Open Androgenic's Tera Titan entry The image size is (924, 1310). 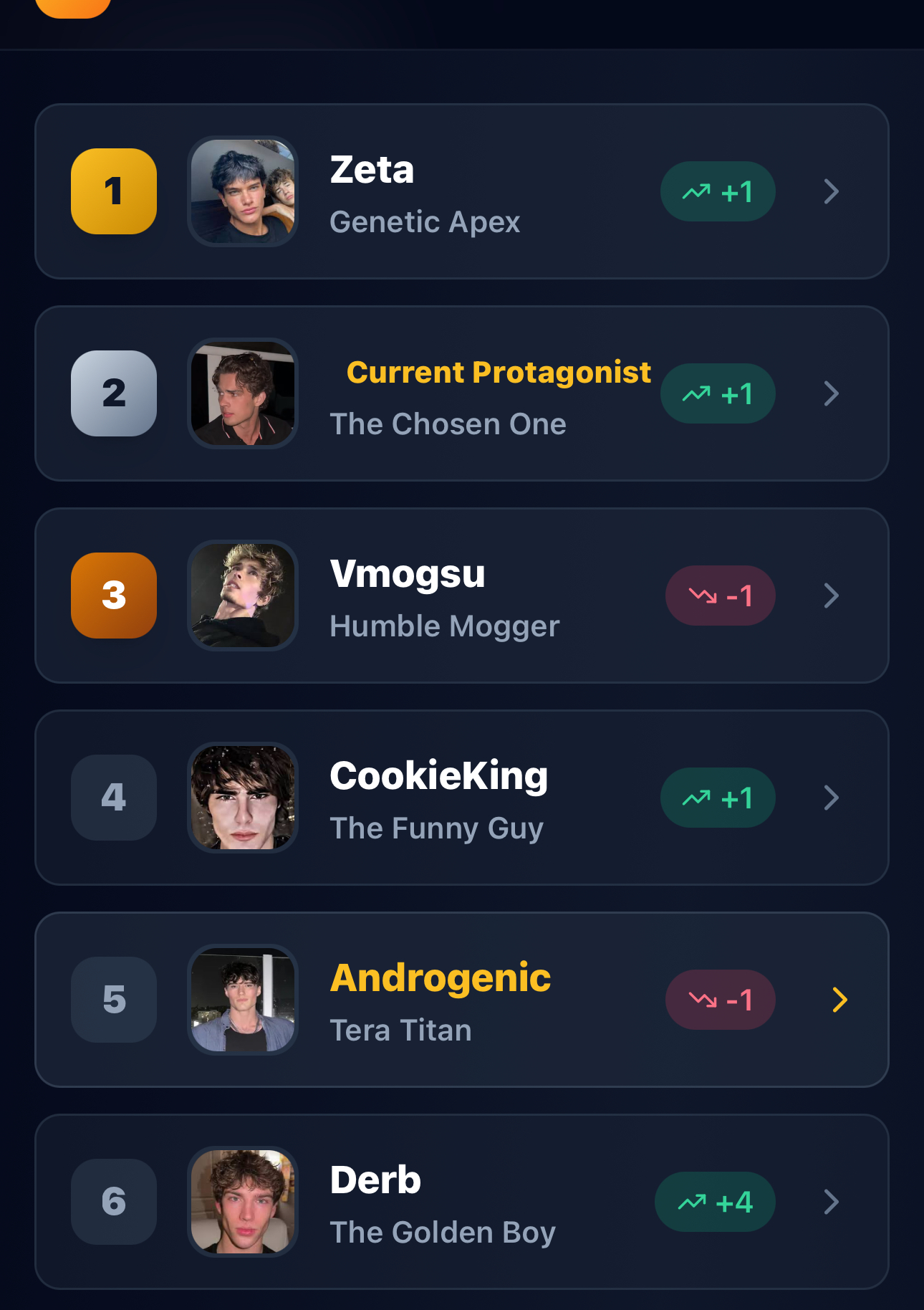click(x=461, y=1000)
